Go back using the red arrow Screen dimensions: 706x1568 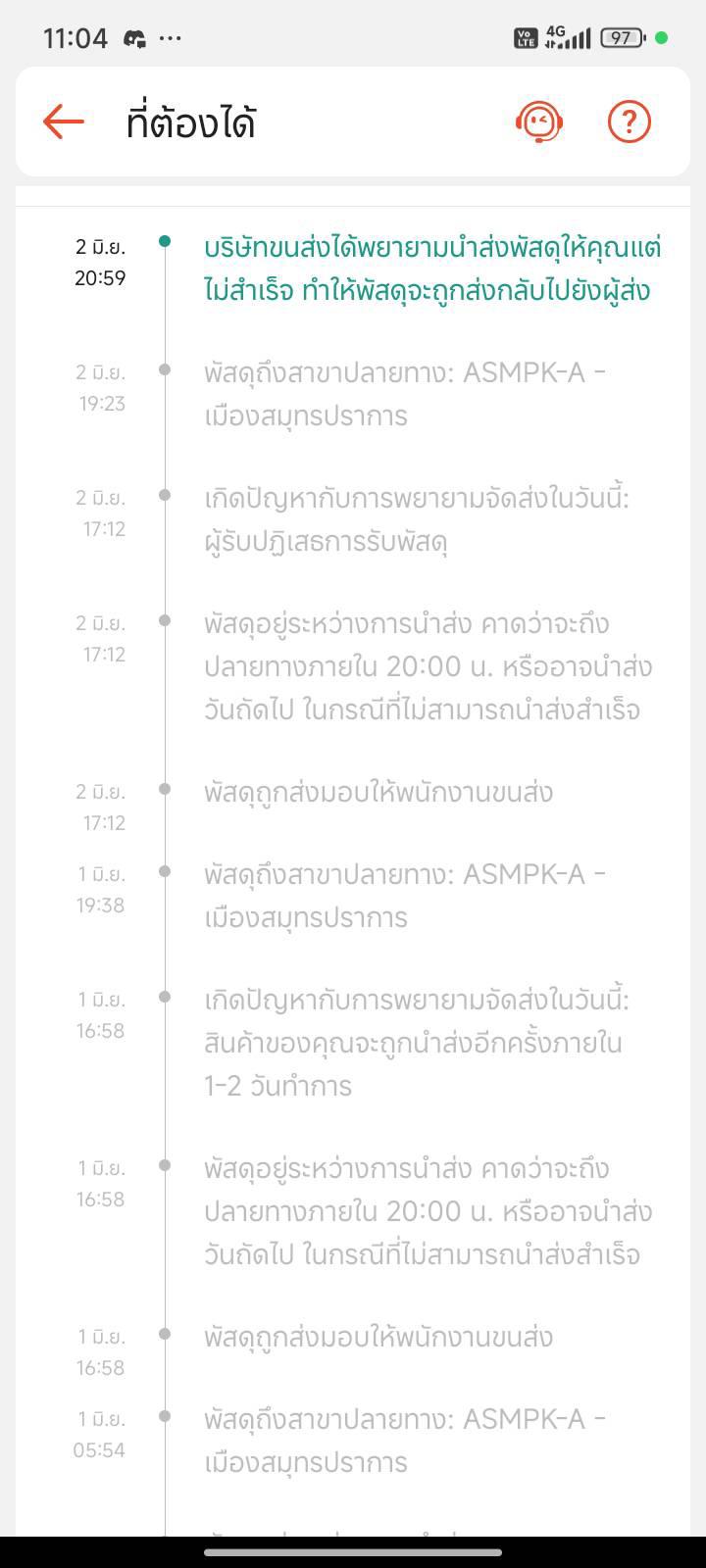coord(64,122)
